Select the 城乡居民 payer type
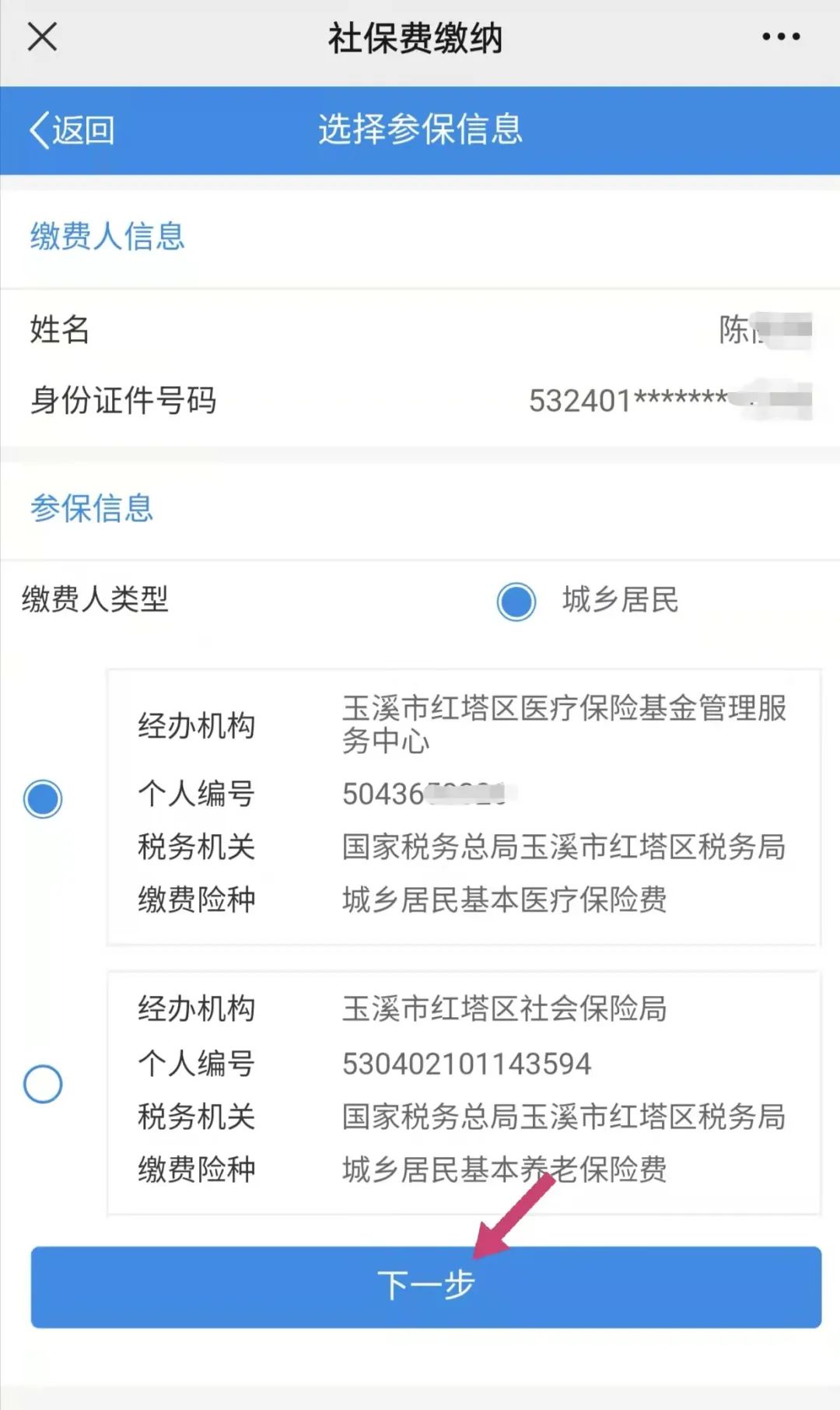840x1410 pixels. [516, 602]
